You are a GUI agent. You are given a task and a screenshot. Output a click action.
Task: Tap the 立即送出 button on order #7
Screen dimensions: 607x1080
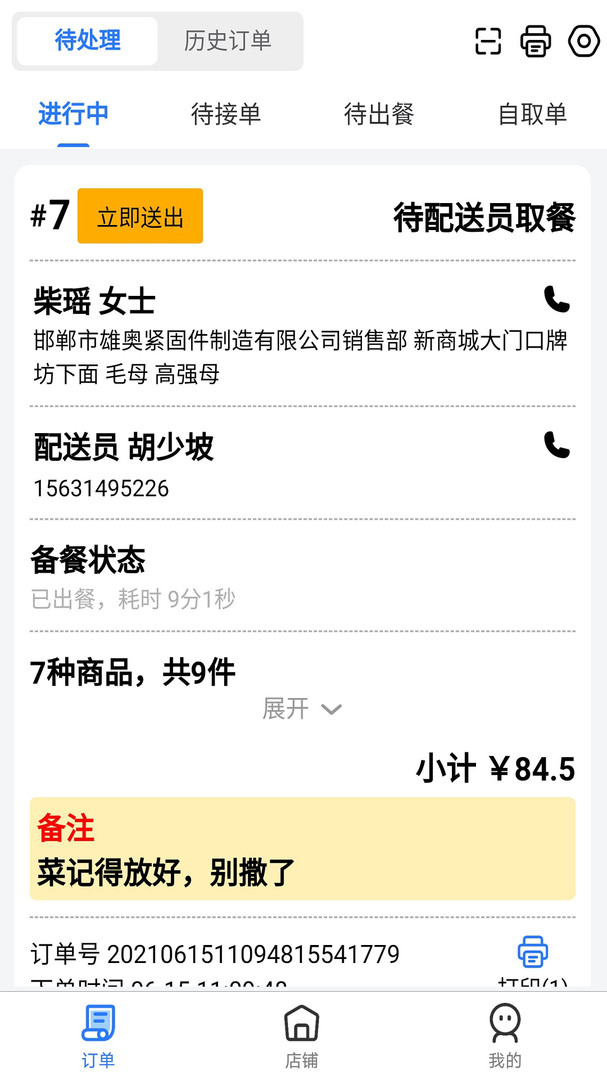click(x=140, y=217)
